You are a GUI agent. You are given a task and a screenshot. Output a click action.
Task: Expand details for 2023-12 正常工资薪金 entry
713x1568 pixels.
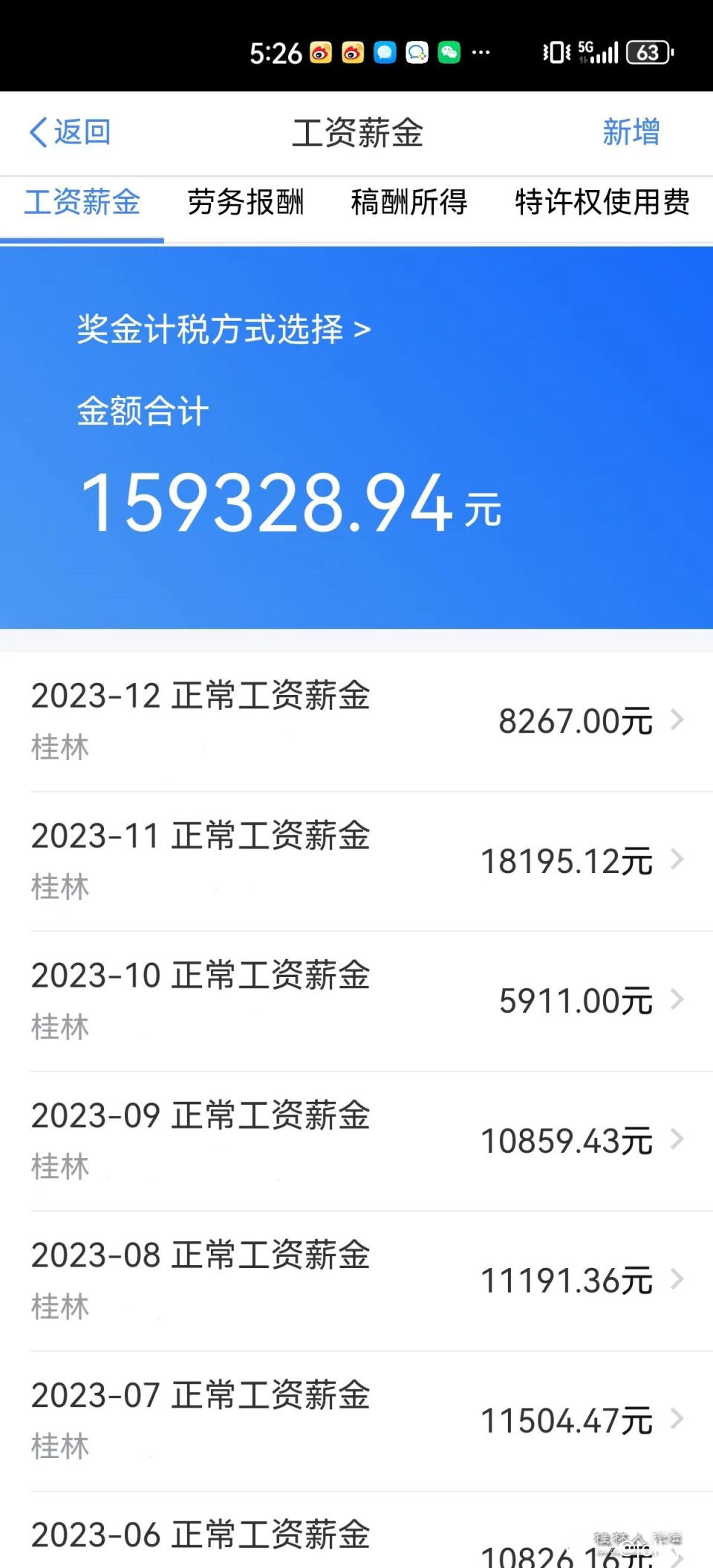pos(677,720)
